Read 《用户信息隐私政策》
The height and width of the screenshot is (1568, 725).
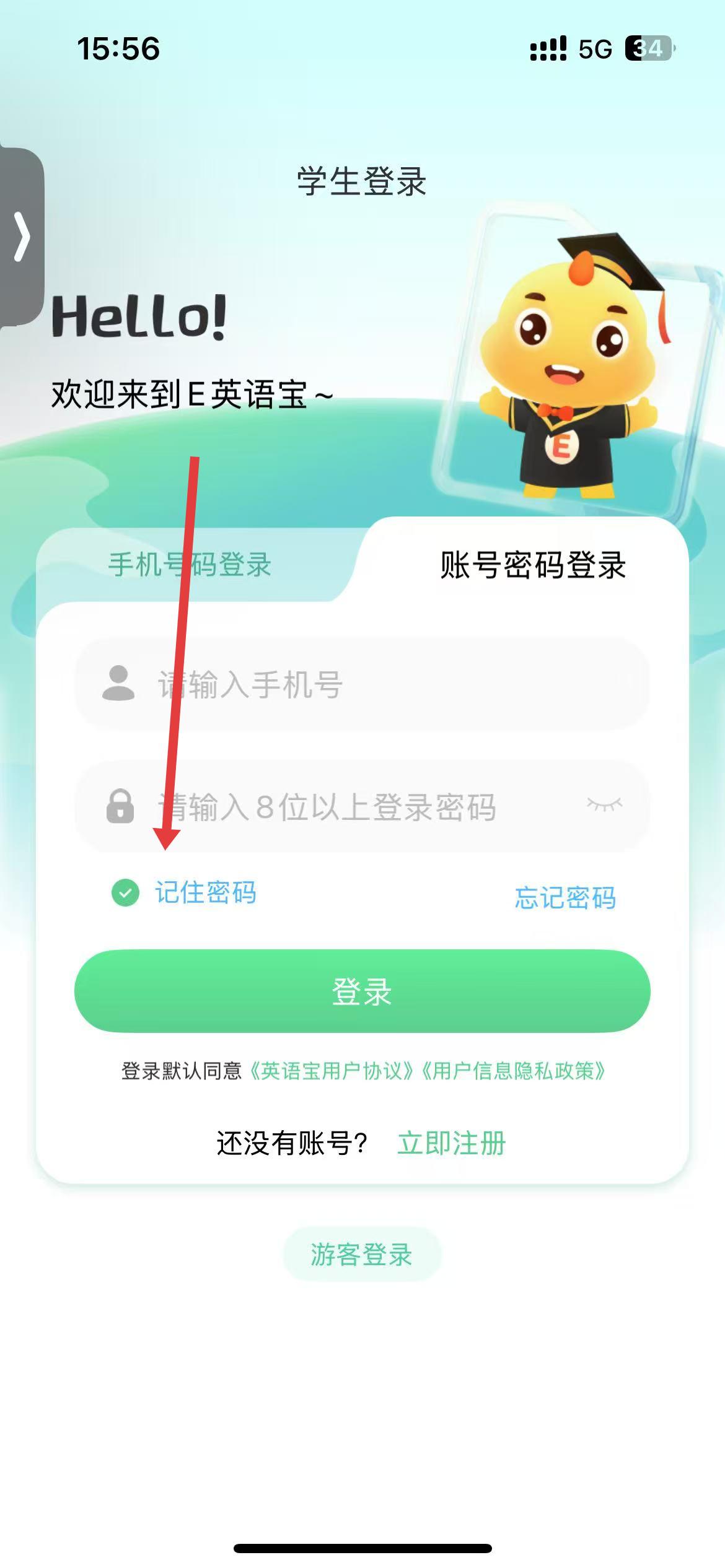coord(513,1071)
